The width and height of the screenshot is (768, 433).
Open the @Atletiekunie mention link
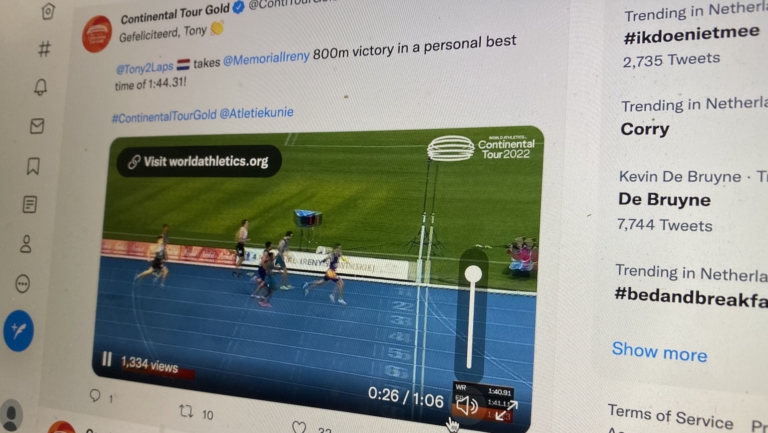pos(256,112)
